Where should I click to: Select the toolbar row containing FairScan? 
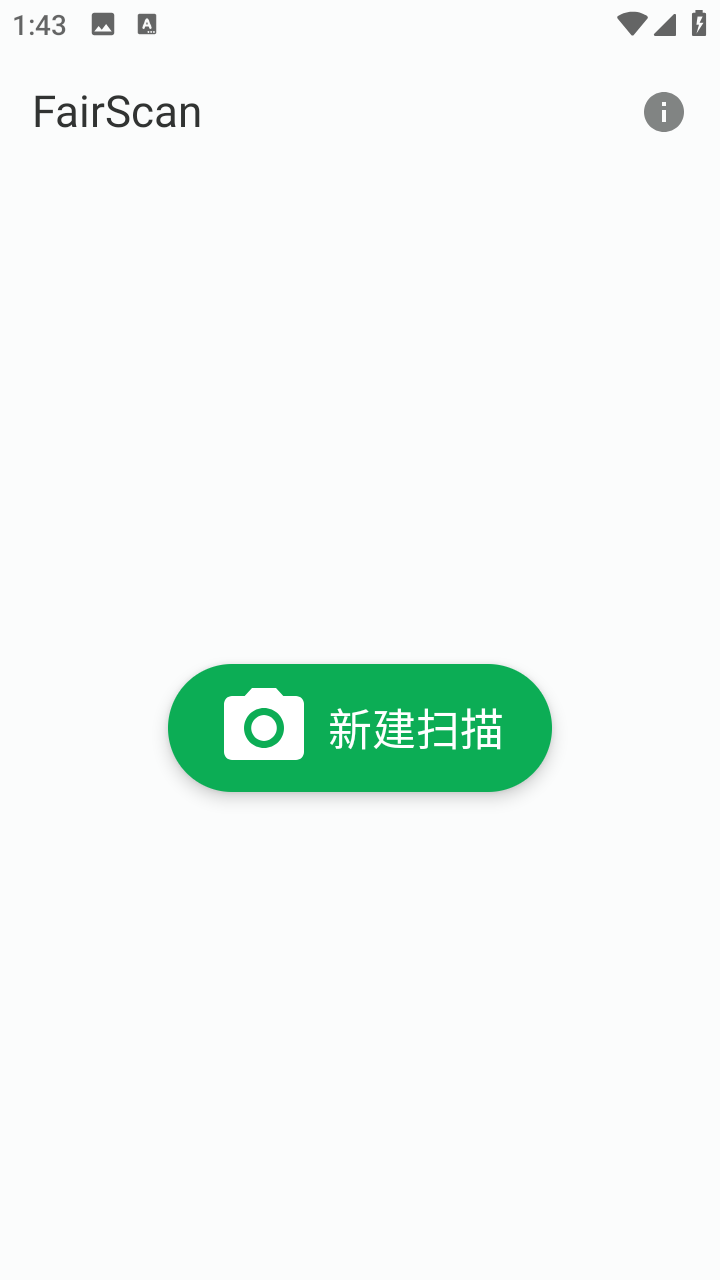(360, 111)
